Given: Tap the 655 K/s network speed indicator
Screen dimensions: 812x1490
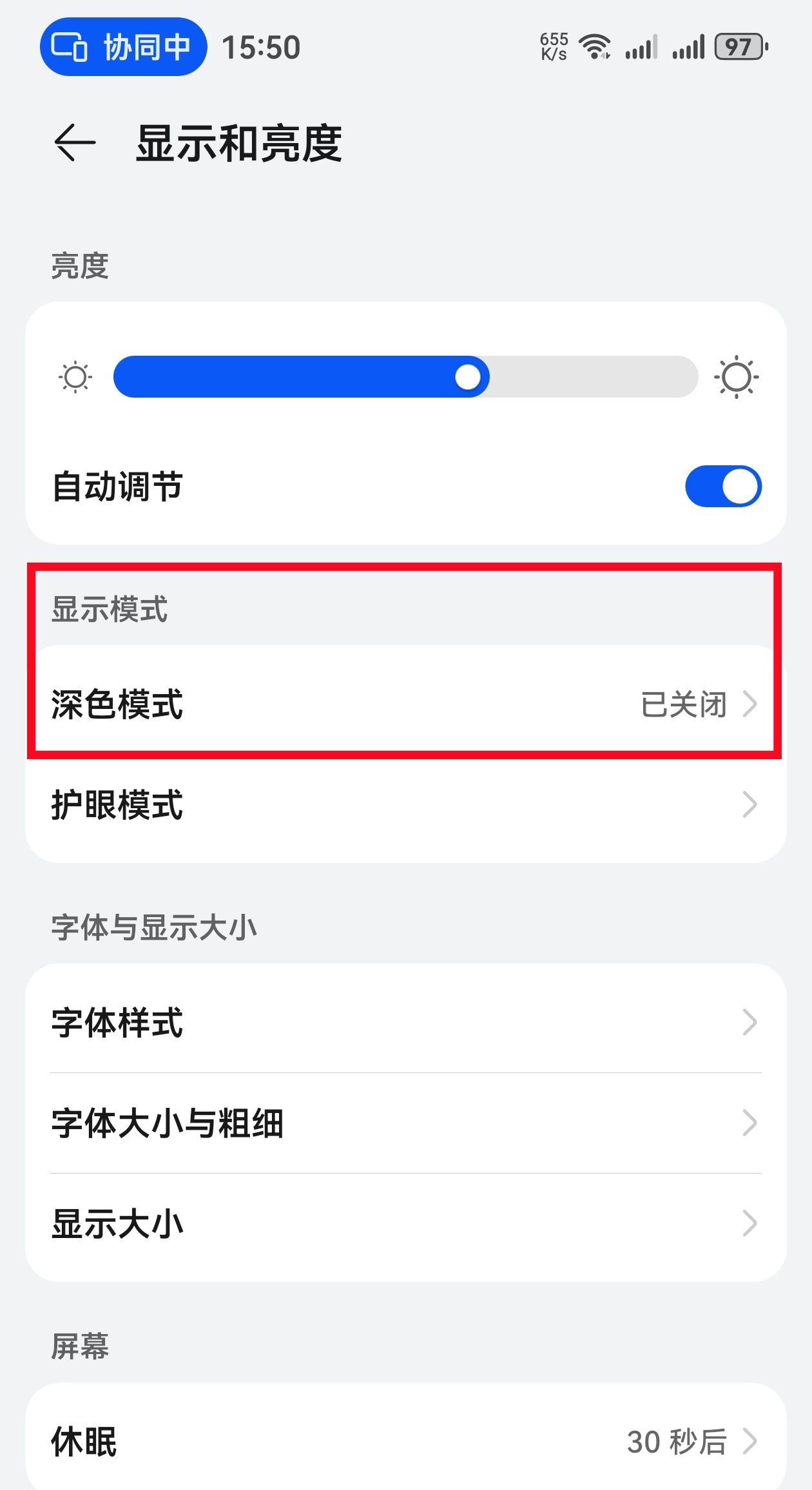Looking at the screenshot, I should coord(554,45).
